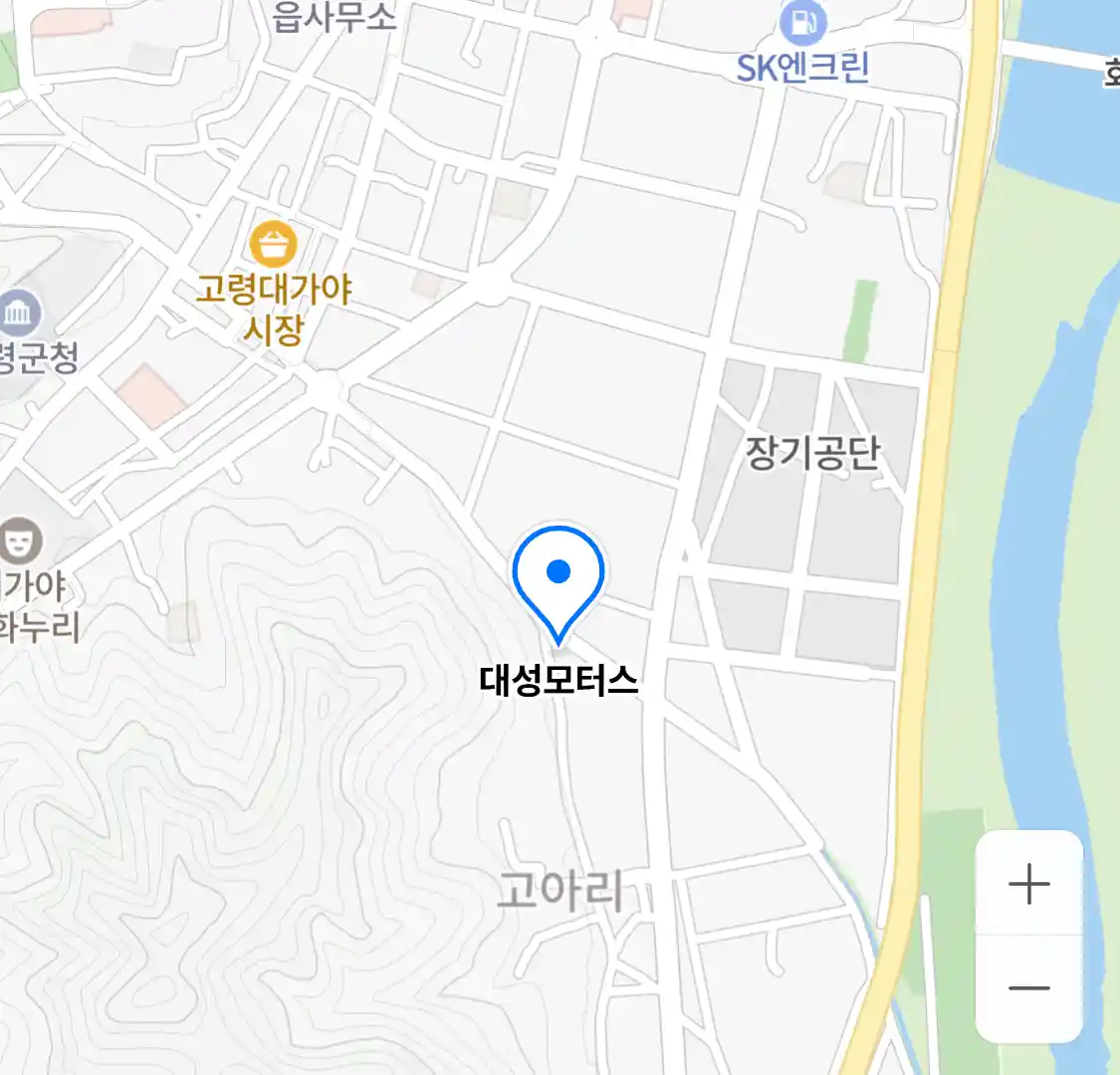Select the SK엔크린 gas station marker
This screenshot has height=1075, width=1120.
coord(803,23)
